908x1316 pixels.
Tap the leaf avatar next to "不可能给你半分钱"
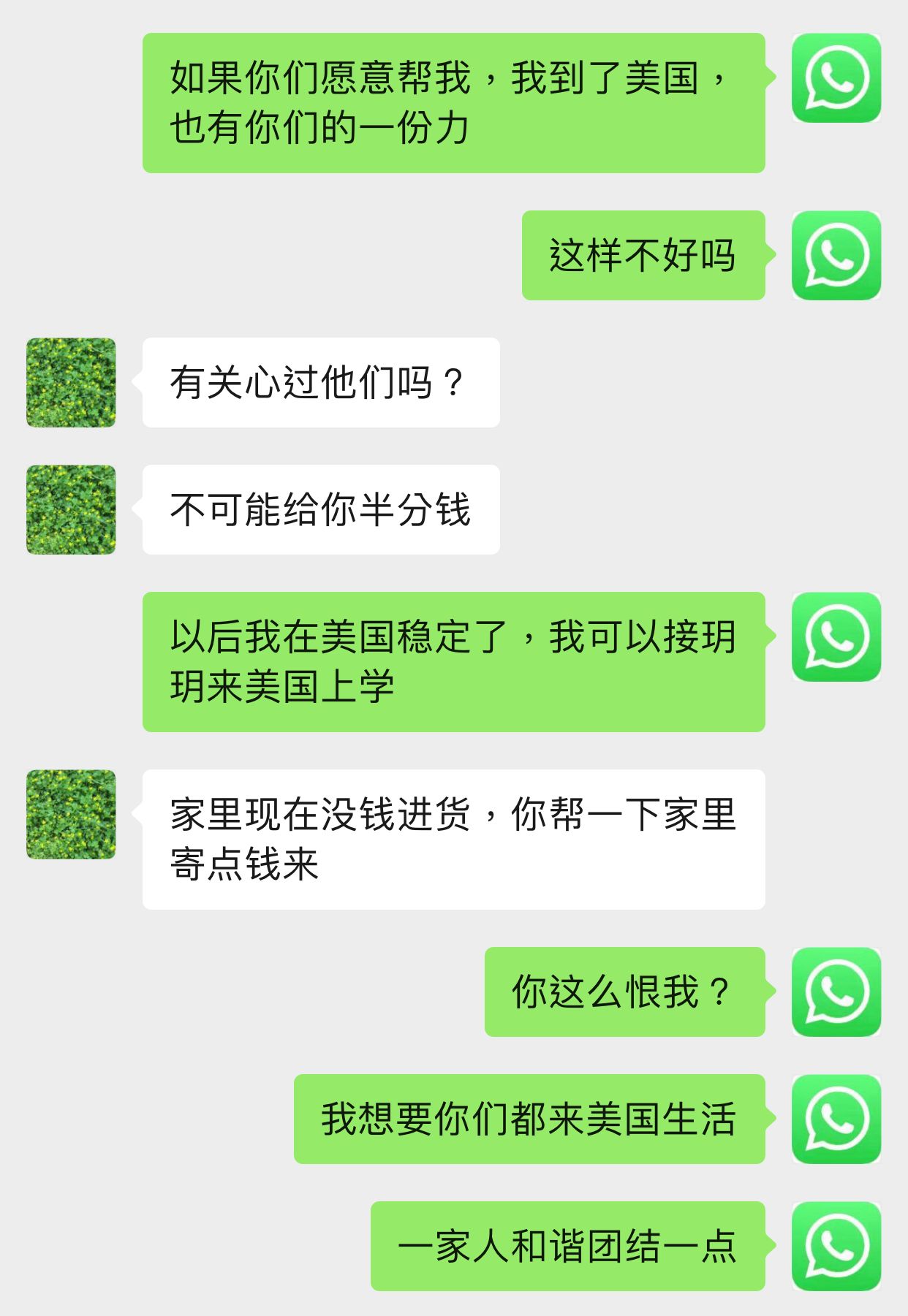[x=71, y=509]
